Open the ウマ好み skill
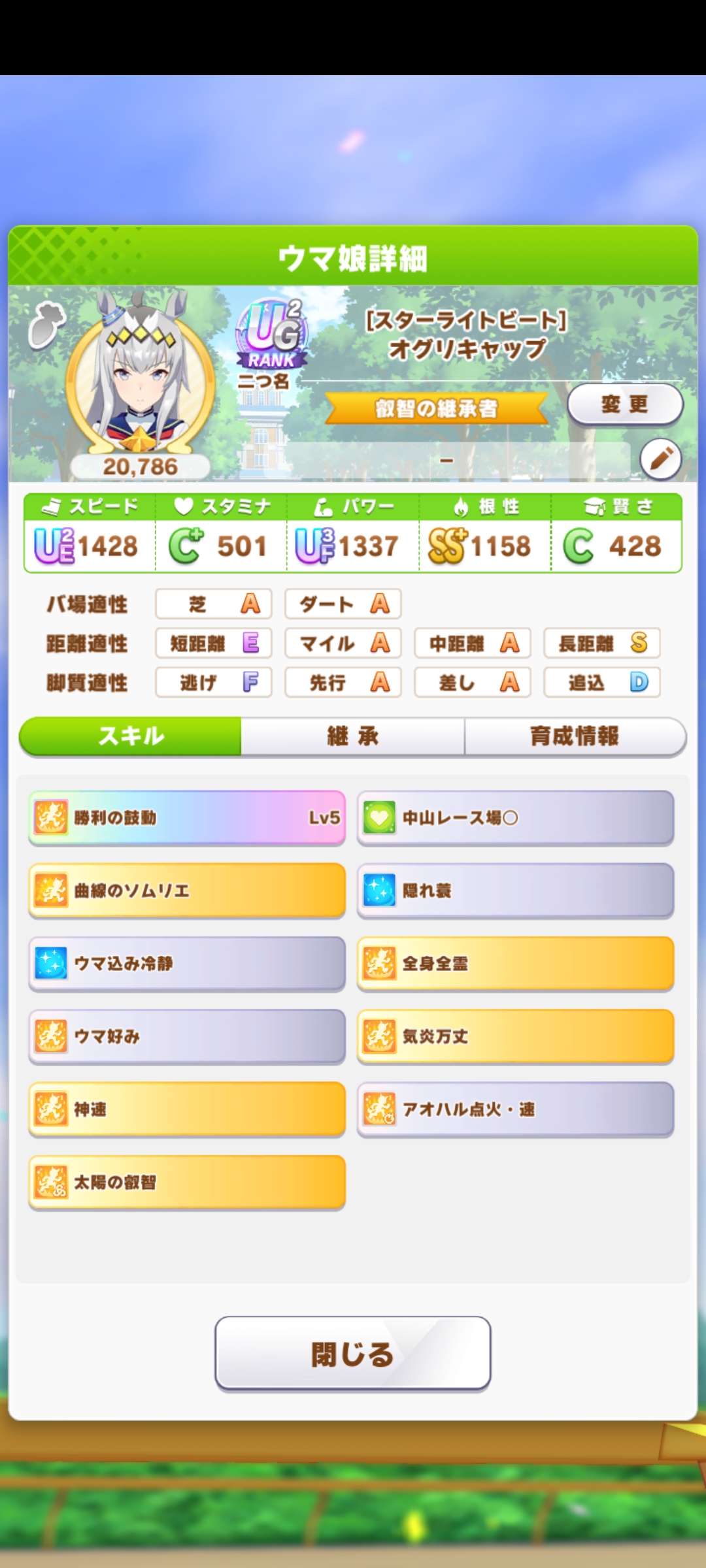Viewport: 706px width, 1568px height. pos(187,1036)
